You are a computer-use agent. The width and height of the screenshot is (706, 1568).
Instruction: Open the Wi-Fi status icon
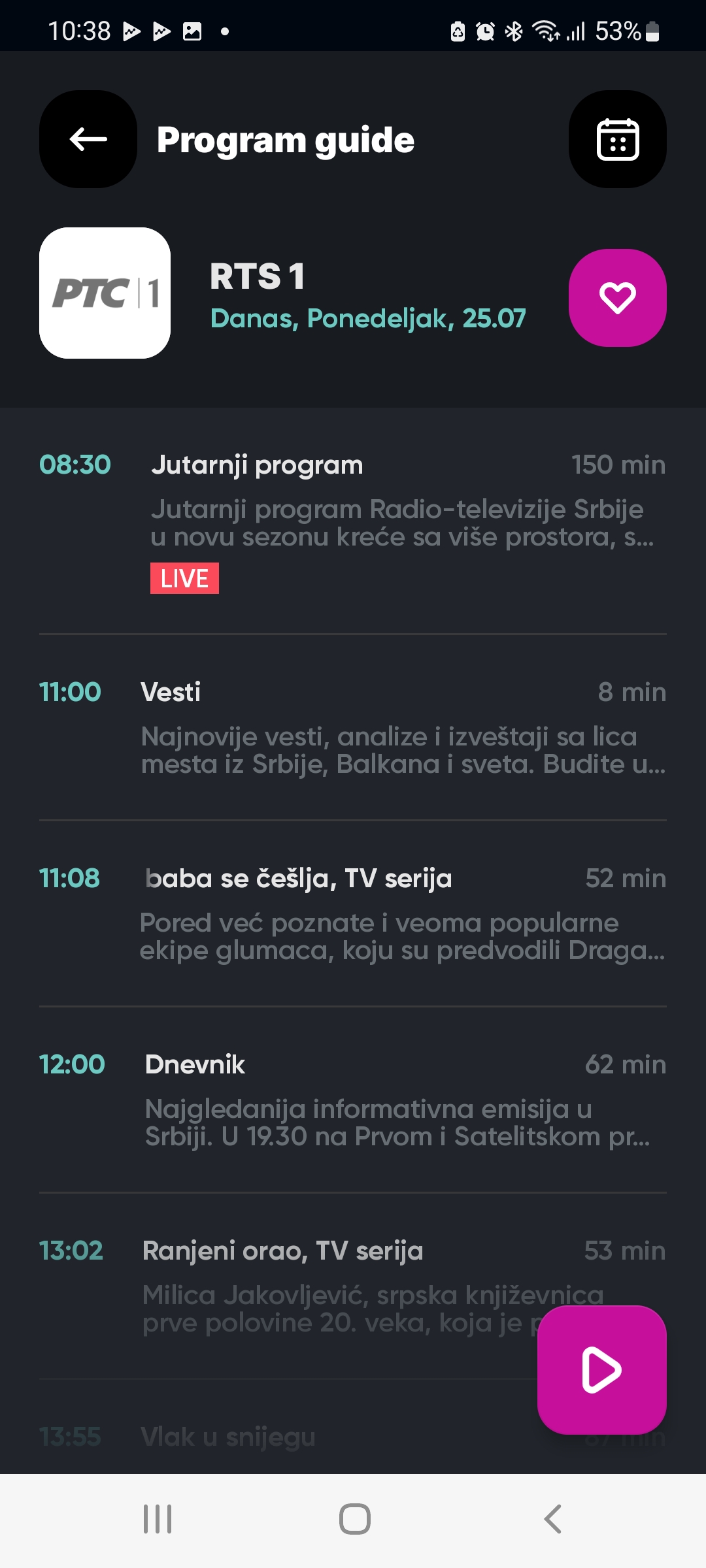pyautogui.click(x=546, y=29)
